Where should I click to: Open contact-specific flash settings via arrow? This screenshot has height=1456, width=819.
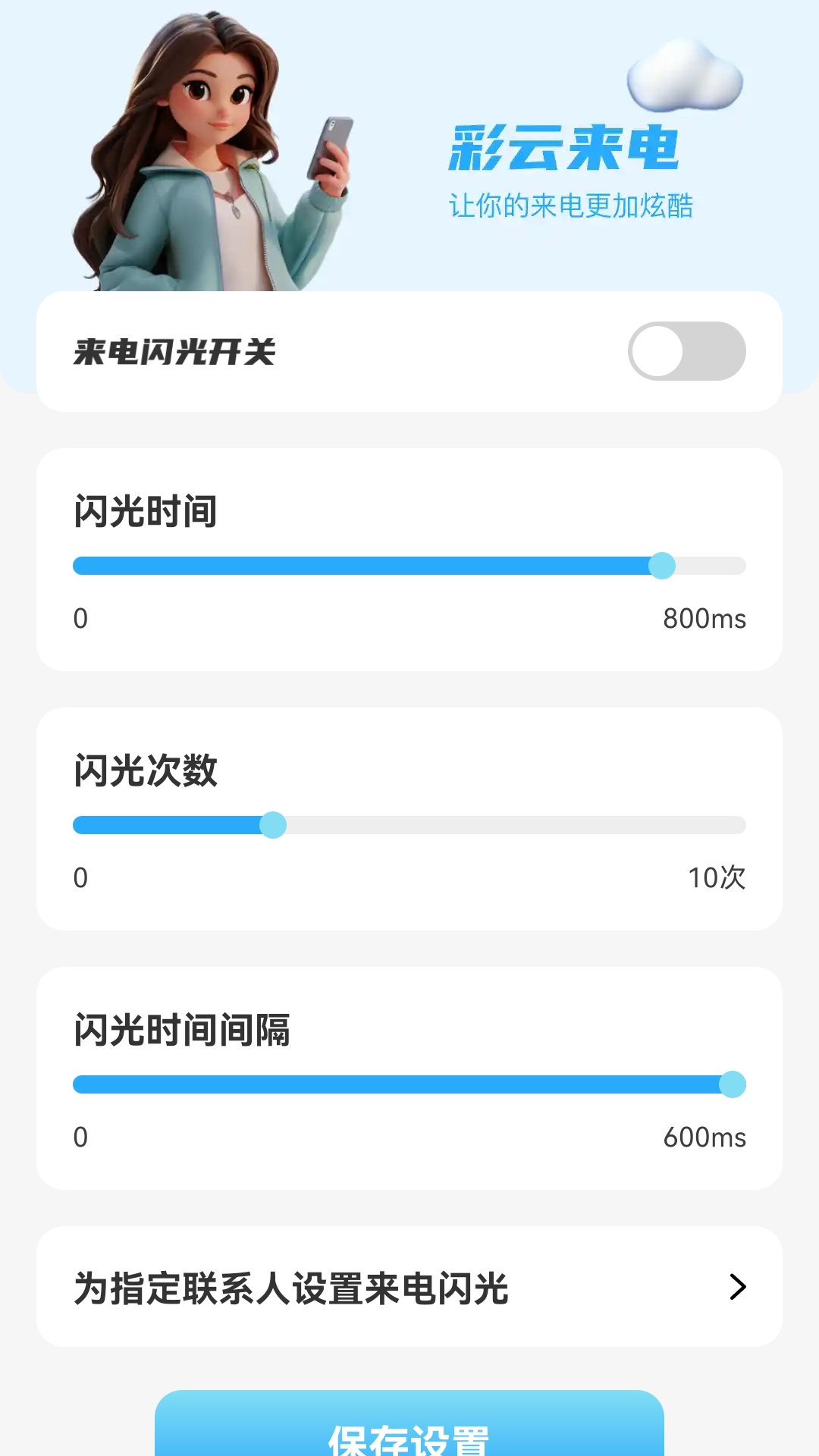coord(738,1285)
